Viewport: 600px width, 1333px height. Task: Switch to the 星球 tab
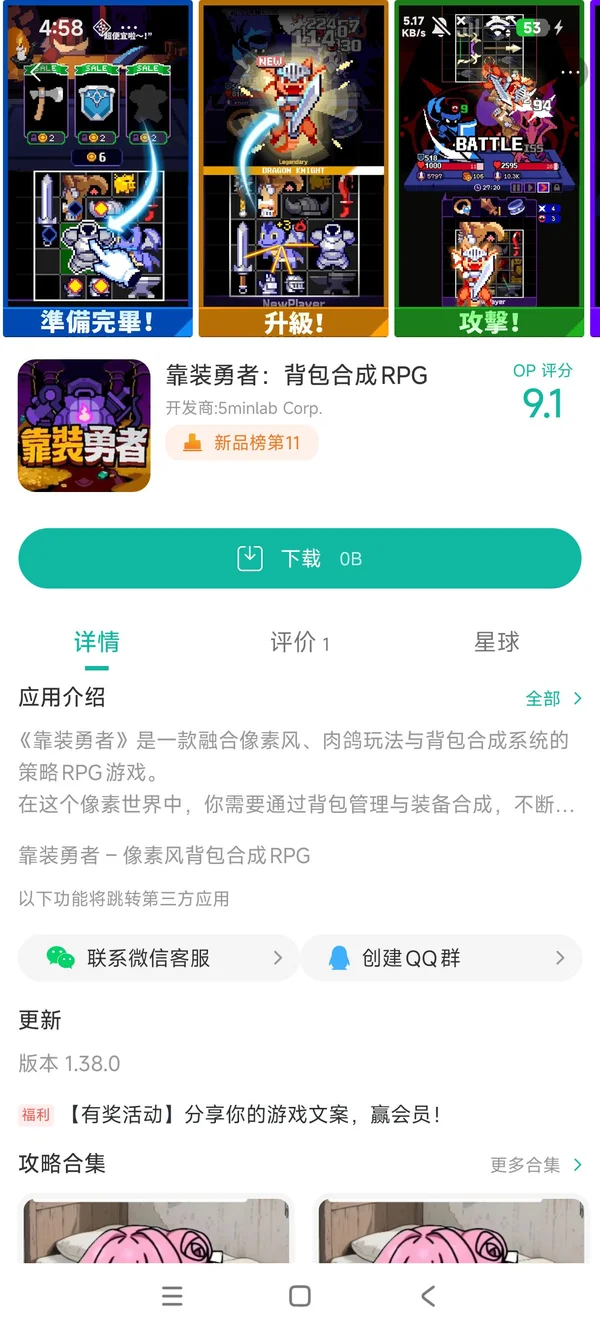pos(497,642)
